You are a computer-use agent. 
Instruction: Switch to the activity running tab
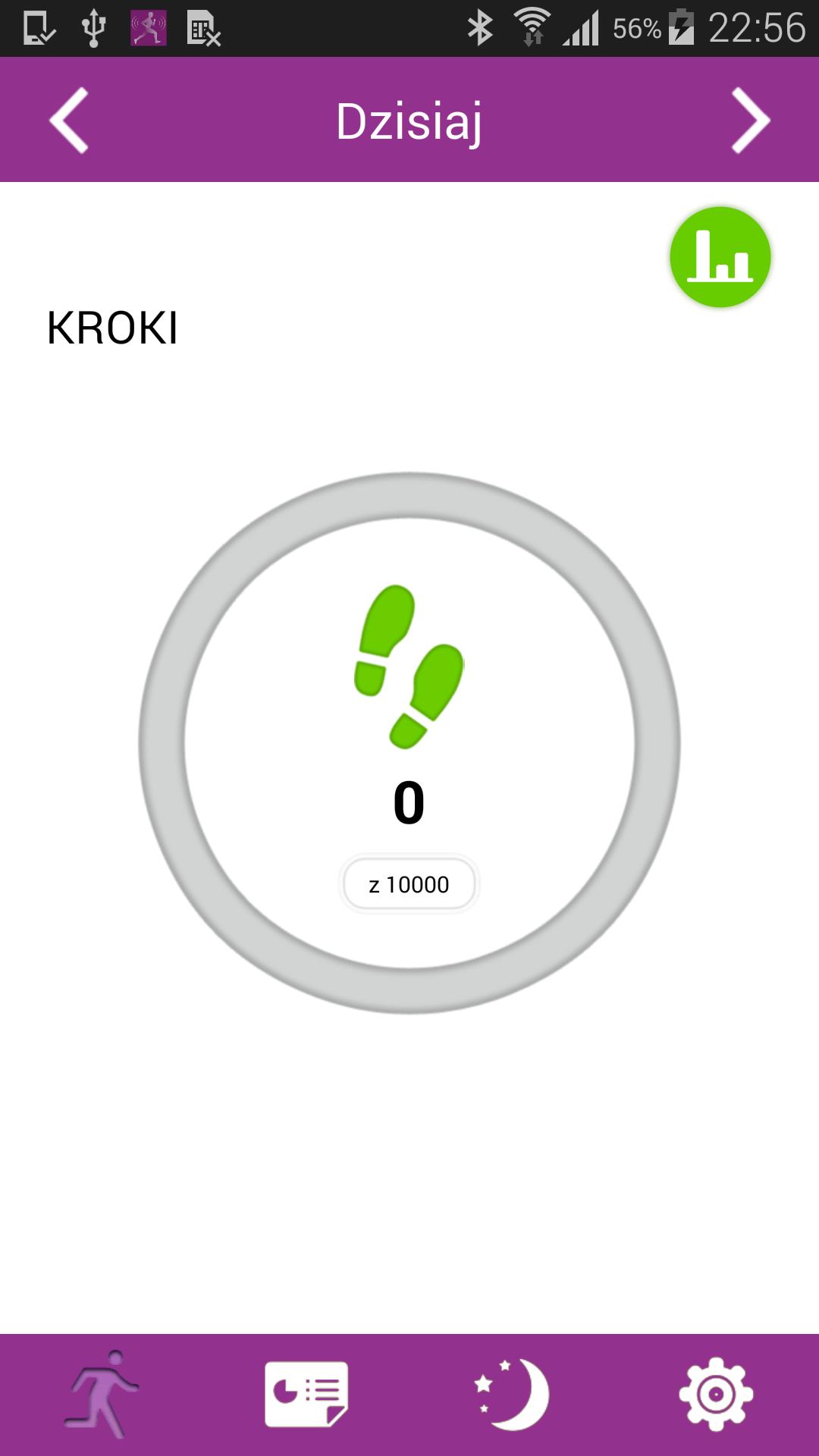[103, 1394]
